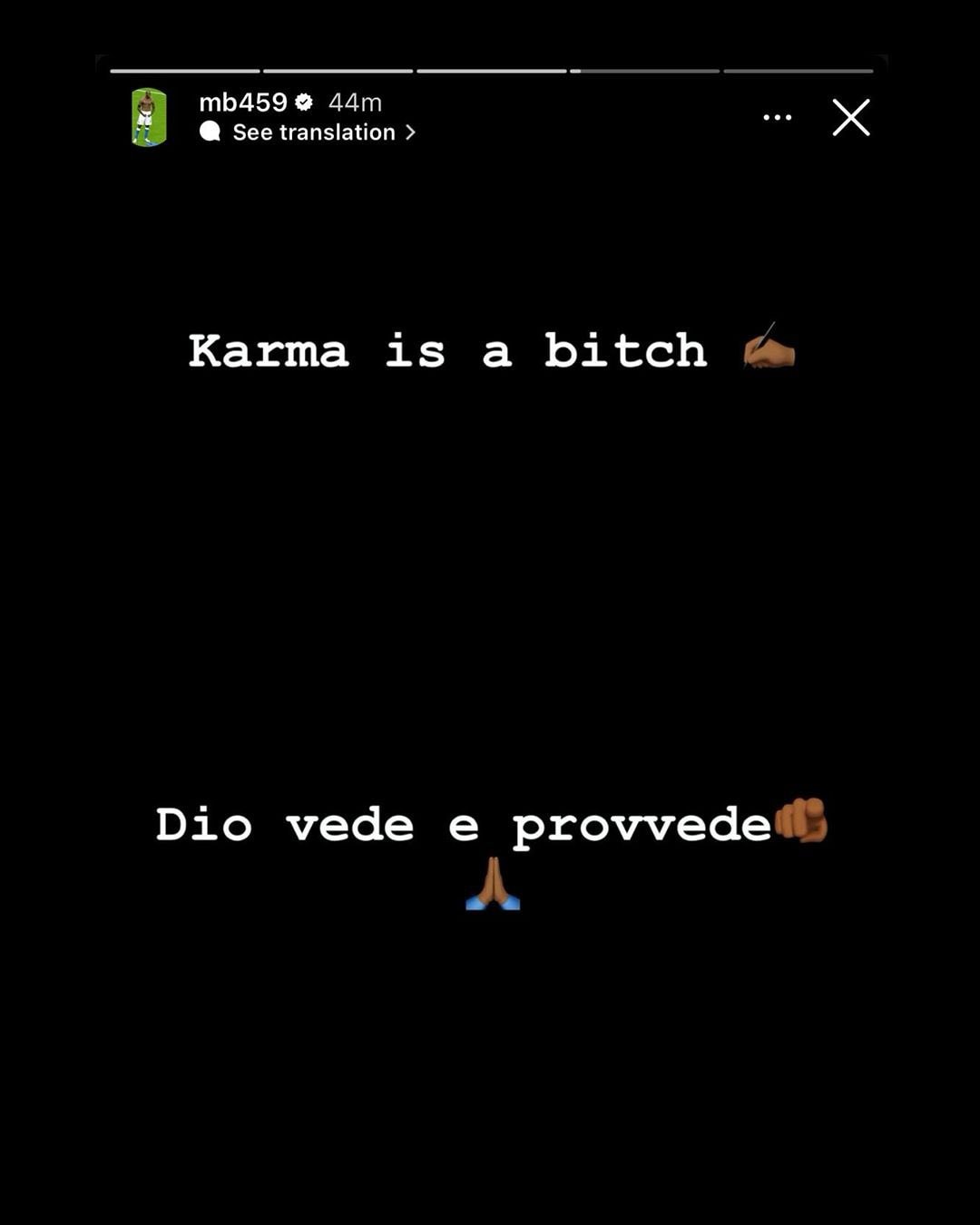980x1225 pixels.
Task: Open the three-dot options menu
Action: (x=777, y=118)
